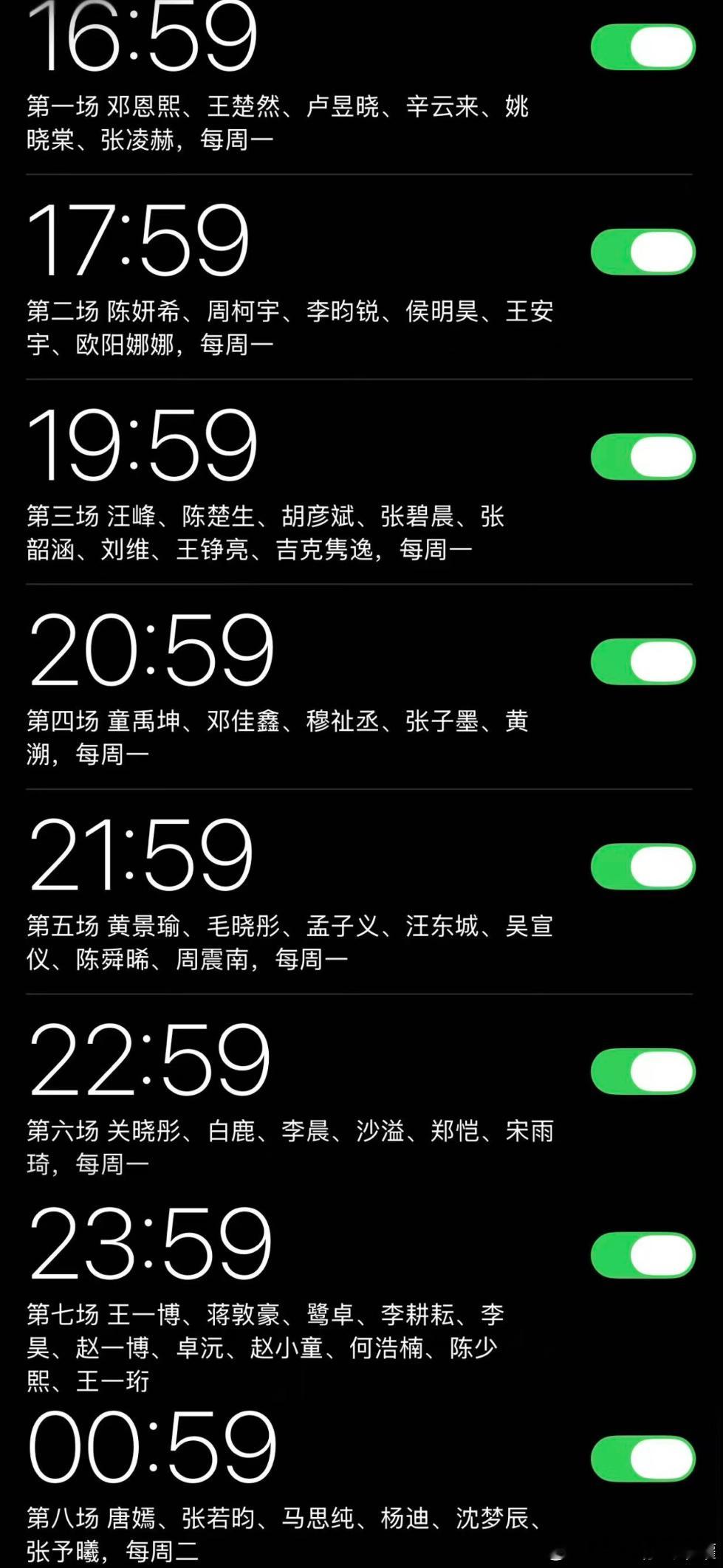Disable the 20:59 alarm toggle

click(x=643, y=662)
